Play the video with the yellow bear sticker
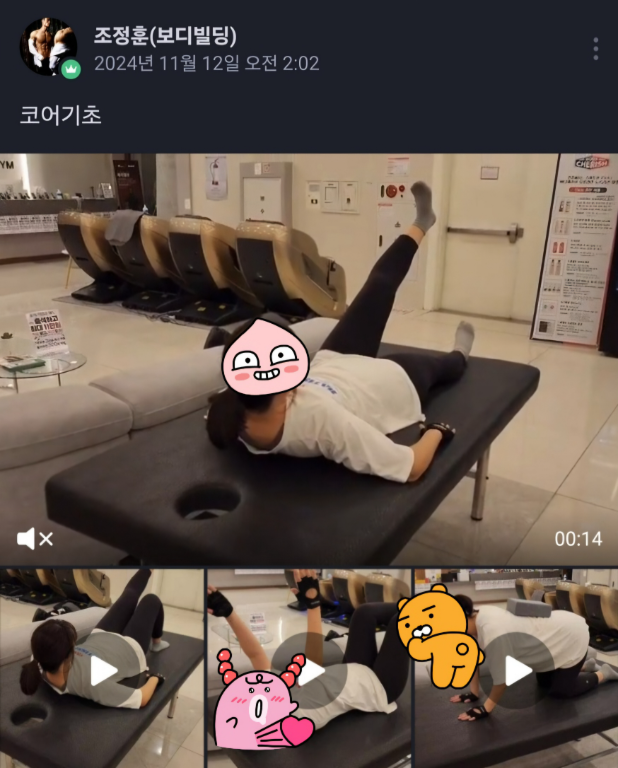The width and height of the screenshot is (618, 768). point(518,669)
